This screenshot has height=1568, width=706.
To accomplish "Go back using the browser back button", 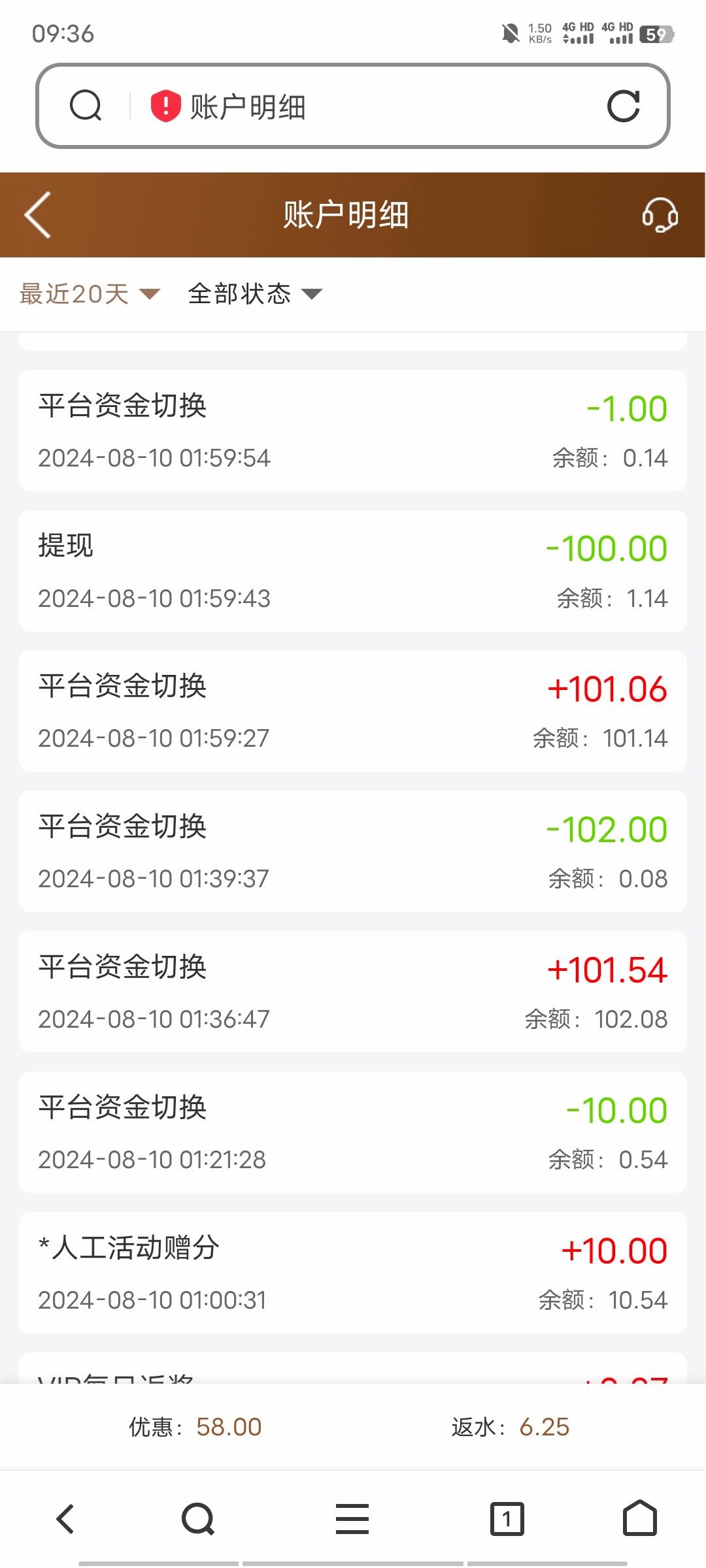I will (x=65, y=1518).
